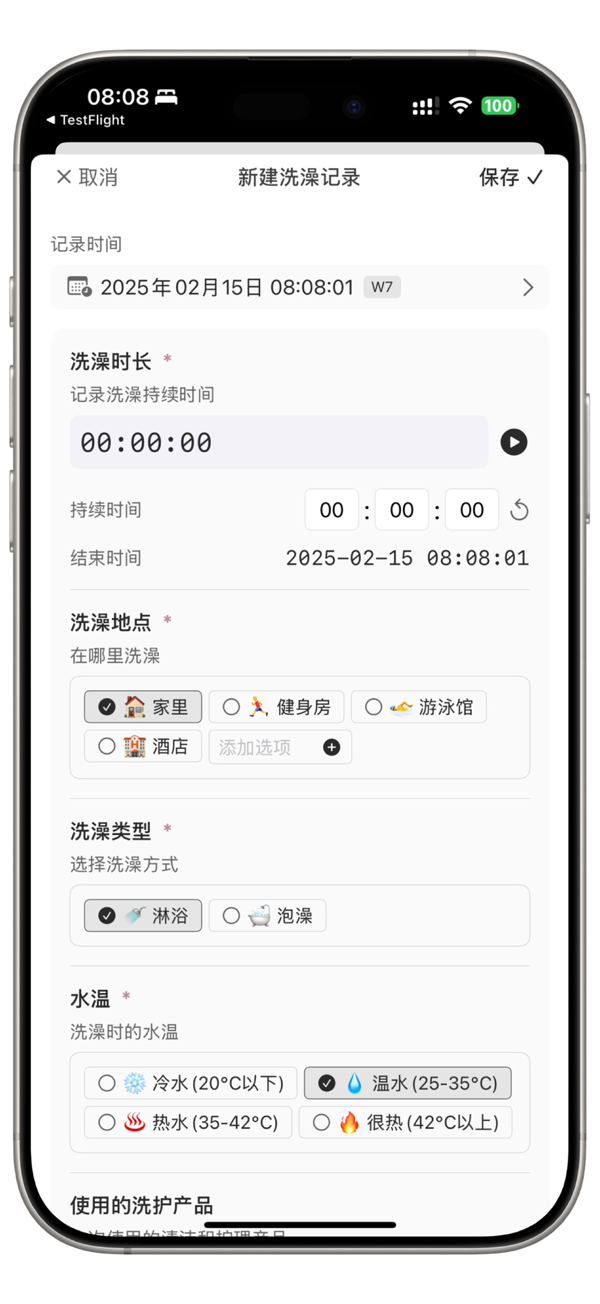This screenshot has width=600, height=1304.
Task: Select 家里 as the shower location
Action: tap(143, 707)
